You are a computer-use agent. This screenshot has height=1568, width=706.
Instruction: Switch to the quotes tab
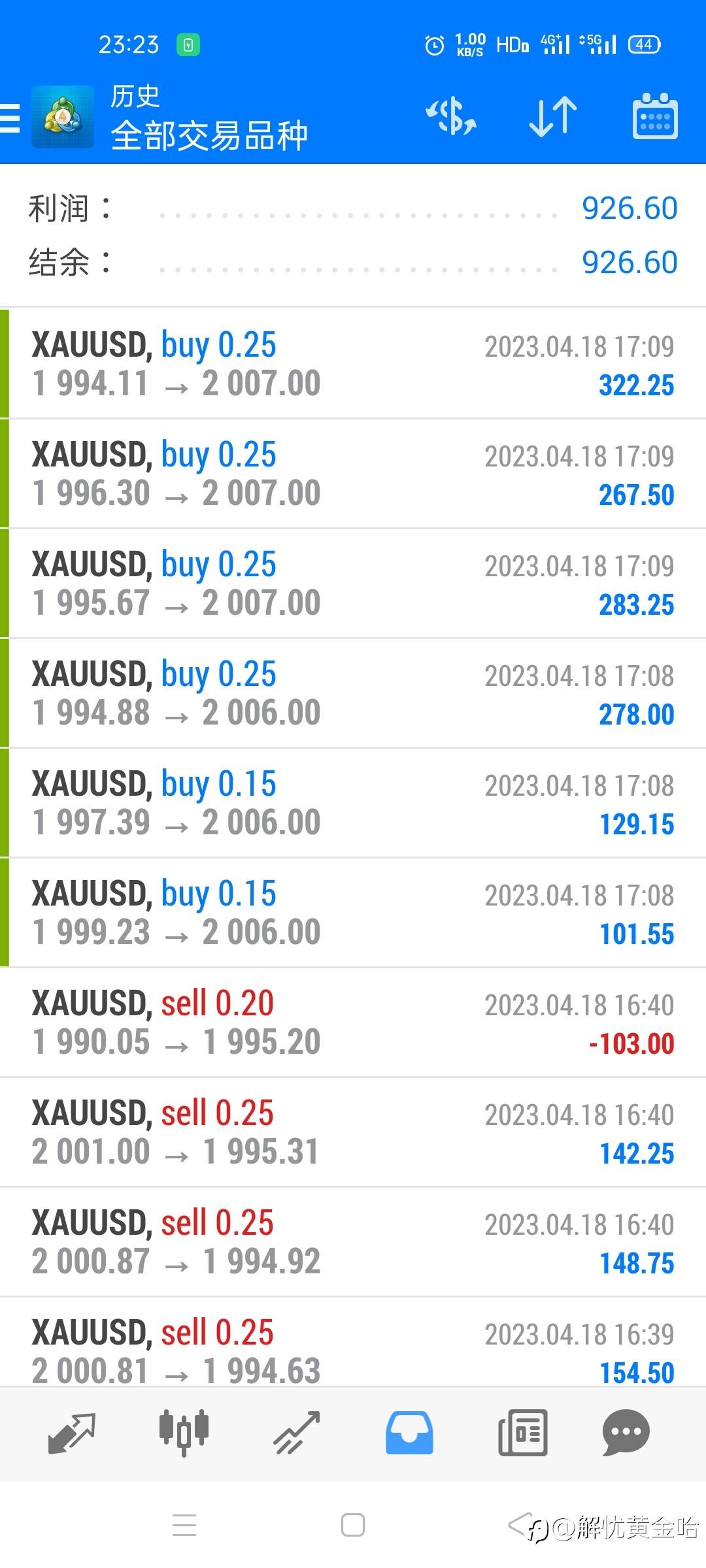(72, 1433)
